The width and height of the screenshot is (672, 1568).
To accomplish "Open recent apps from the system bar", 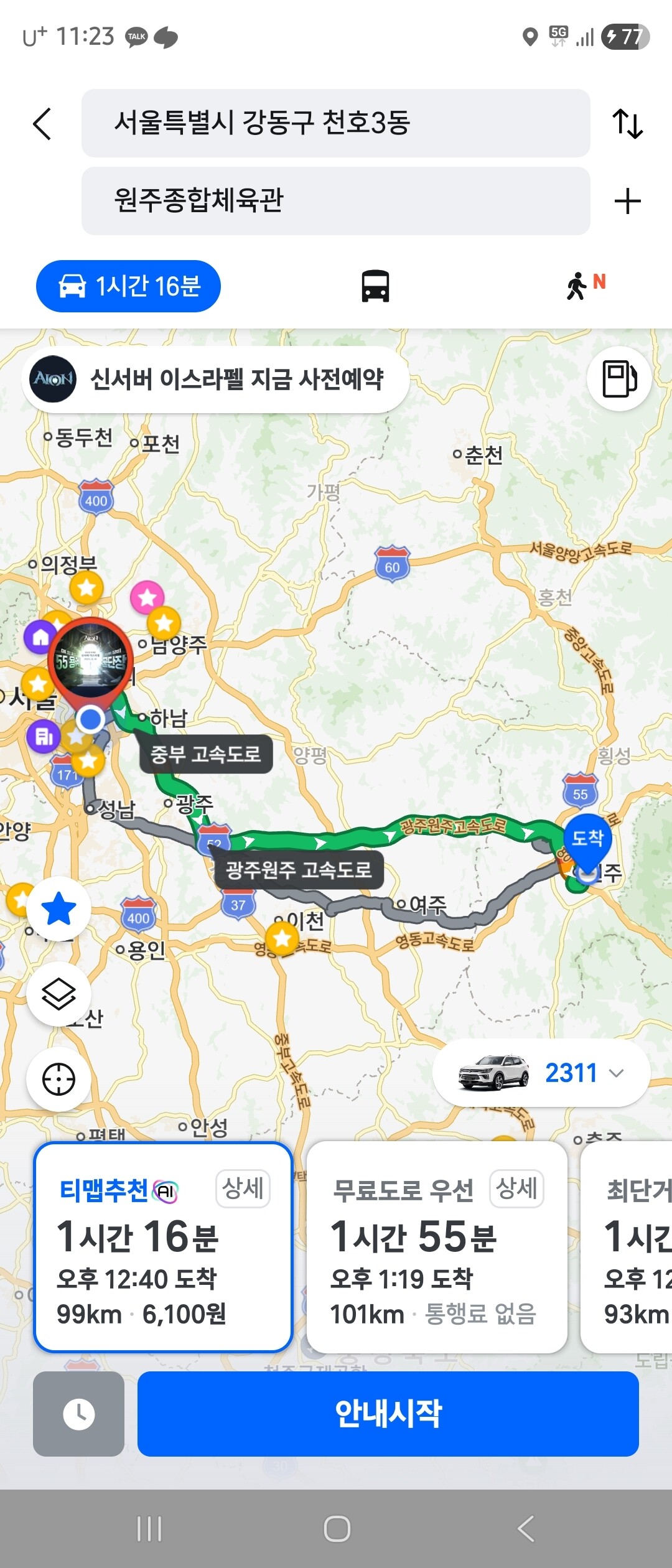I will coord(149,1528).
